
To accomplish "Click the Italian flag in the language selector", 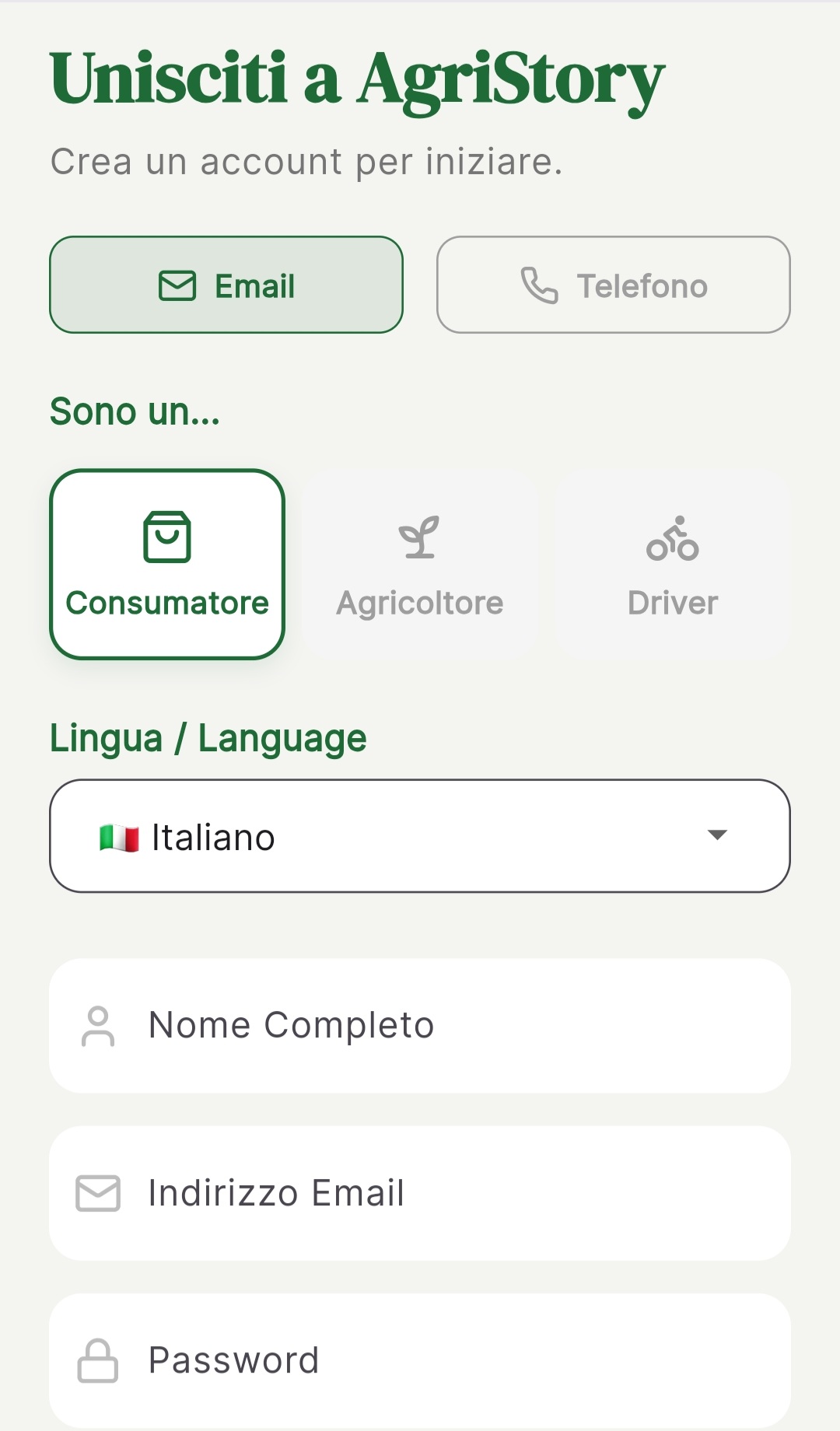I will coord(120,836).
